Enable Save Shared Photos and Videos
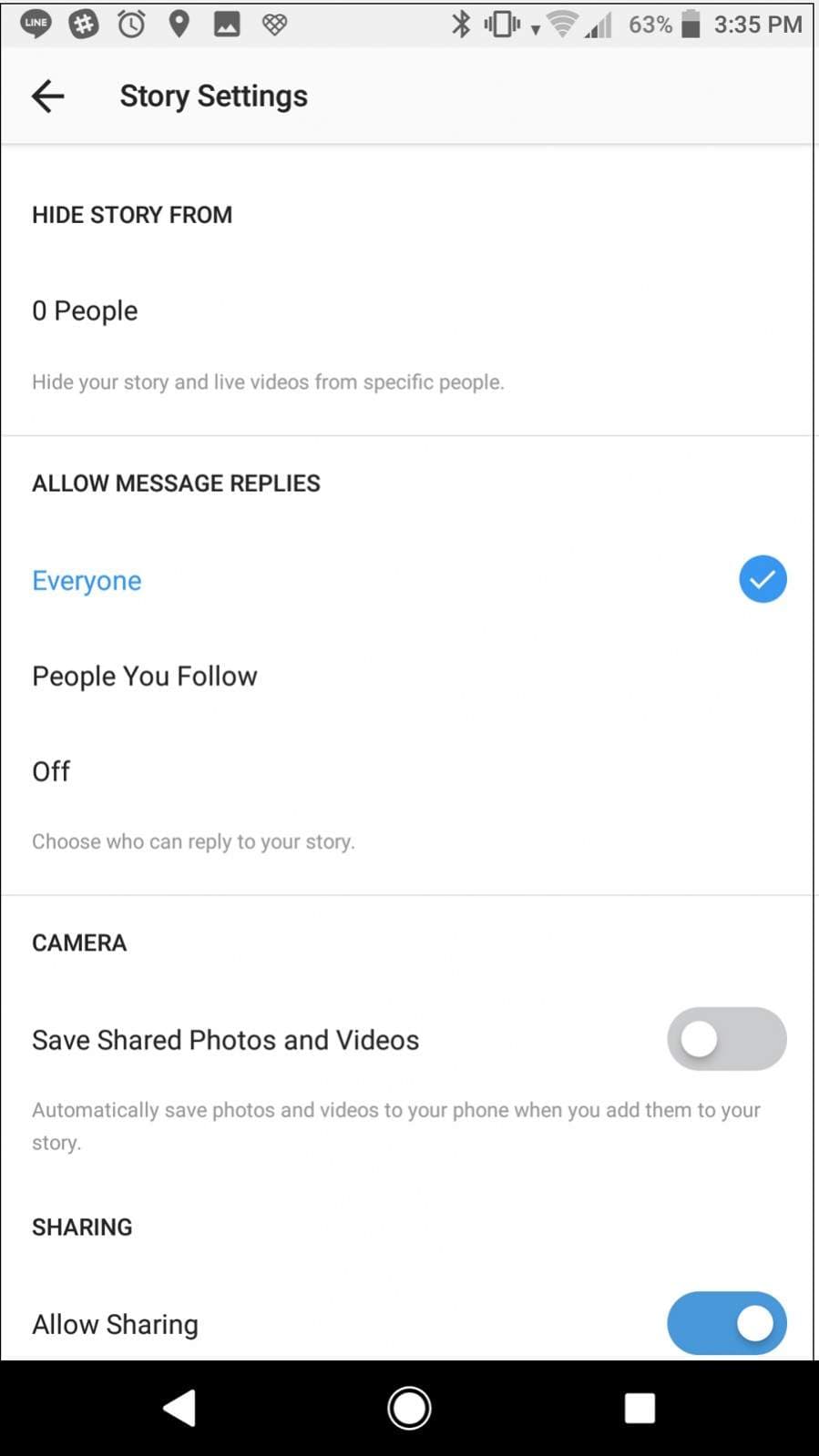The image size is (819, 1456). pos(726,1039)
